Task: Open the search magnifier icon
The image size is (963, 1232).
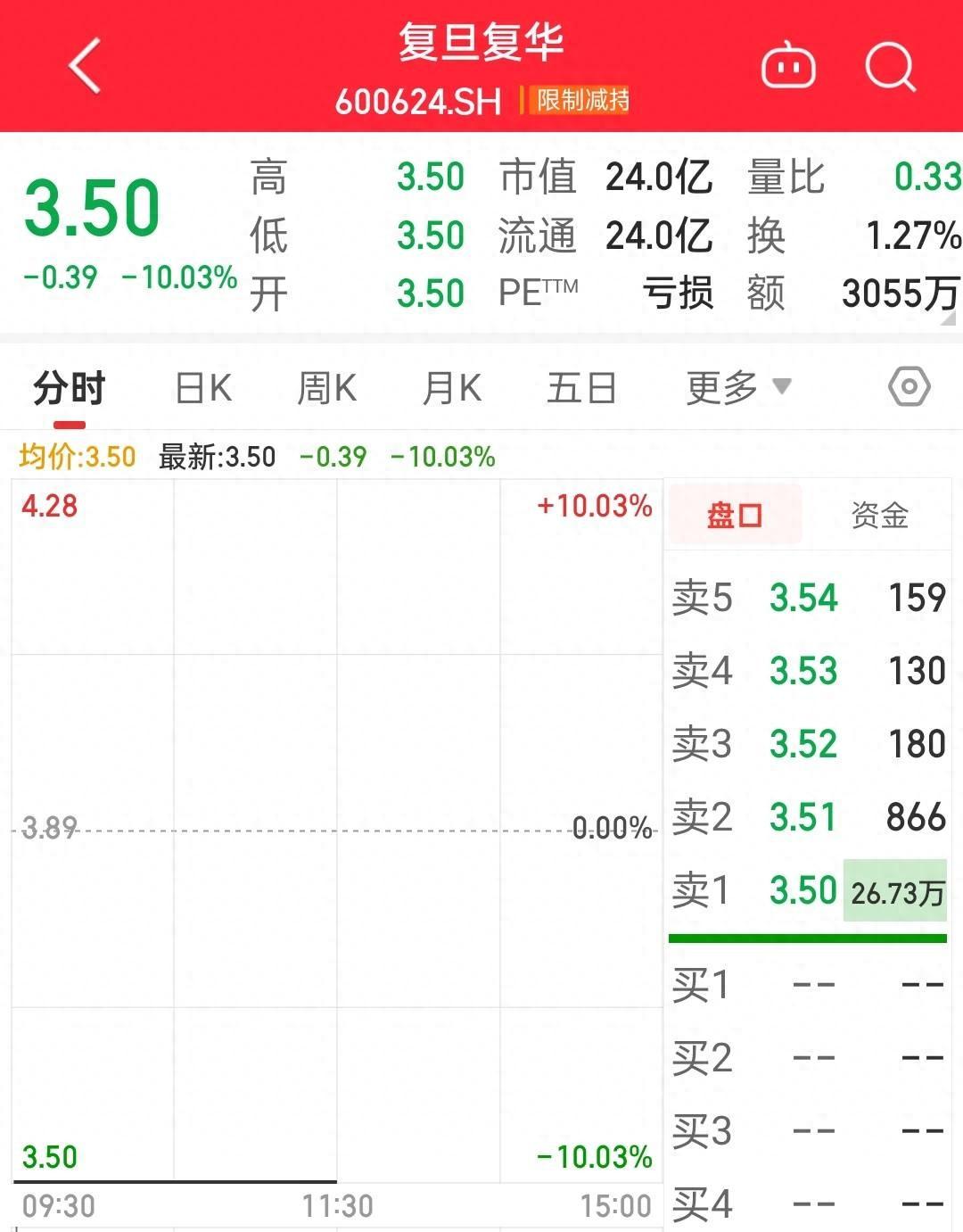Action: click(x=890, y=67)
